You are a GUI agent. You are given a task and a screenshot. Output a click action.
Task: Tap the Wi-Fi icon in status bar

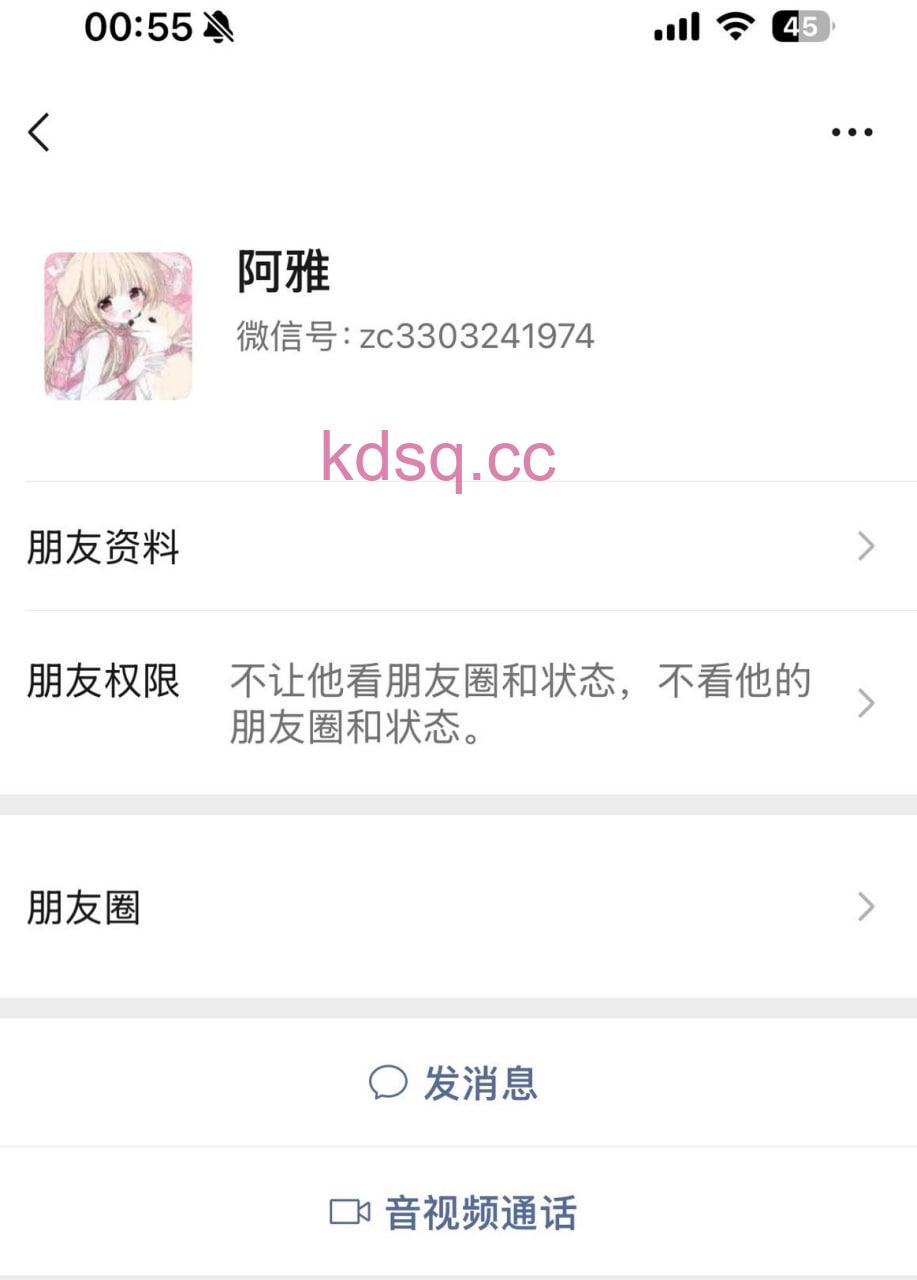pyautogui.click(x=734, y=27)
